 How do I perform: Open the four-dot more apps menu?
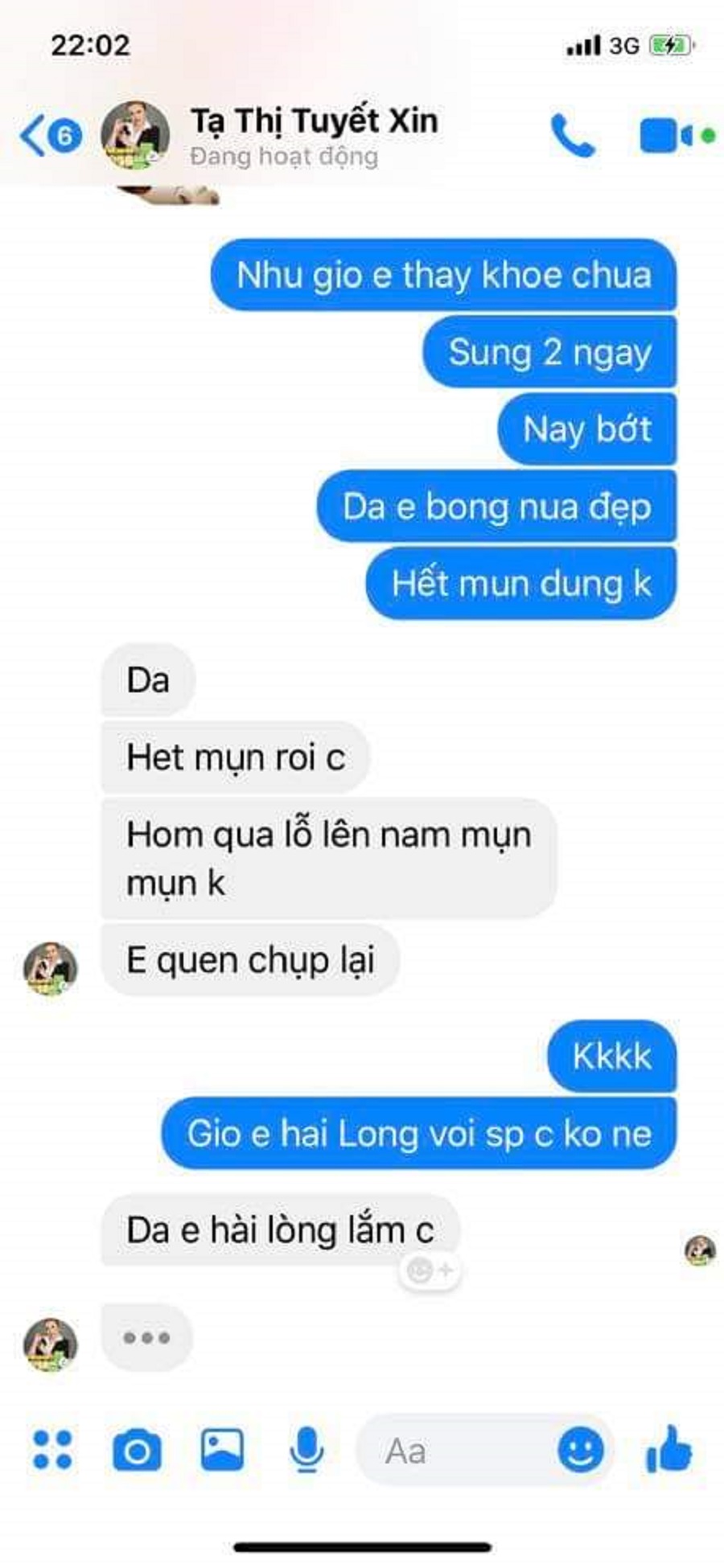click(x=52, y=1450)
